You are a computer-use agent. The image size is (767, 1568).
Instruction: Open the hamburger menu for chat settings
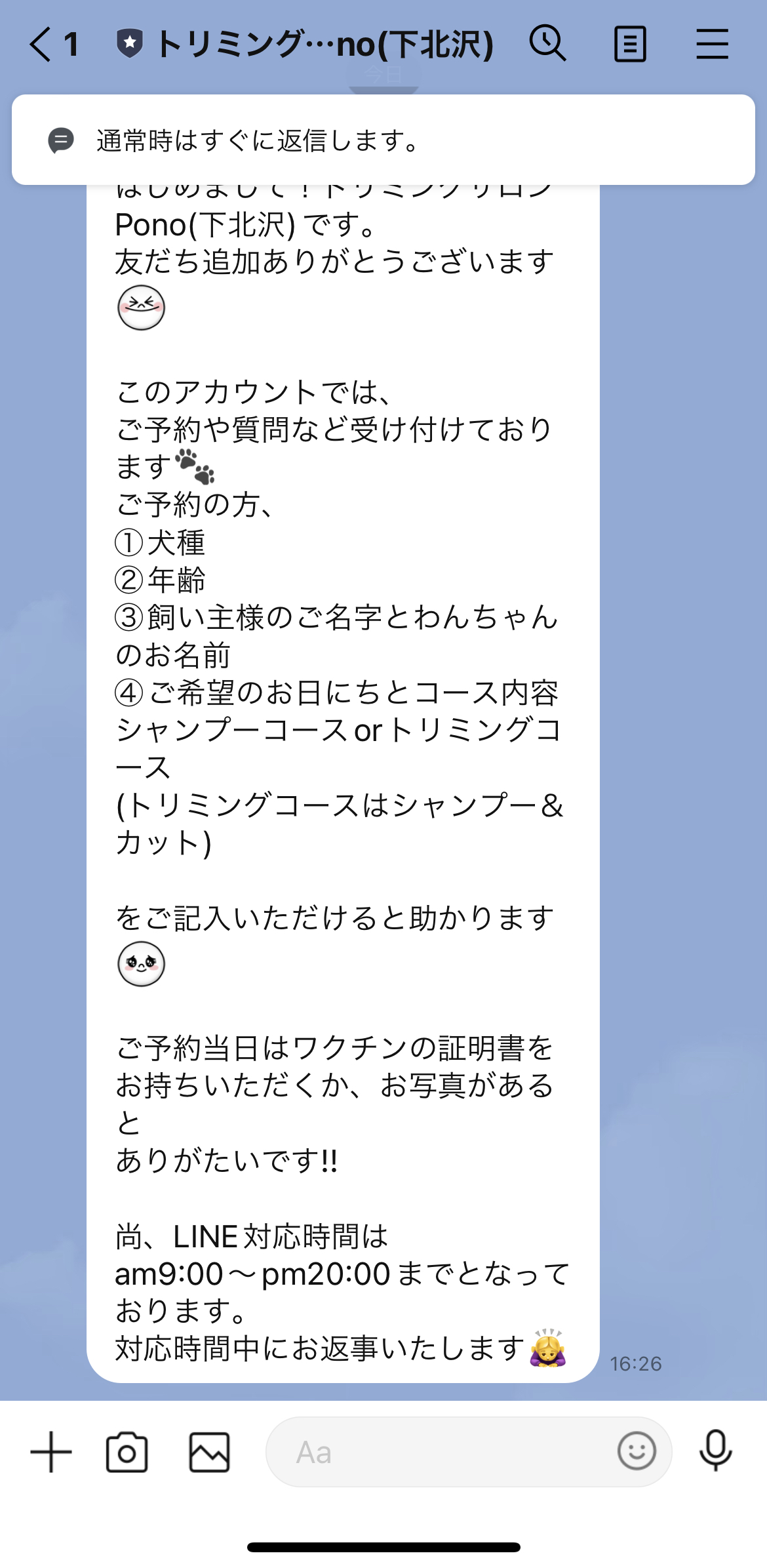pyautogui.click(x=712, y=43)
